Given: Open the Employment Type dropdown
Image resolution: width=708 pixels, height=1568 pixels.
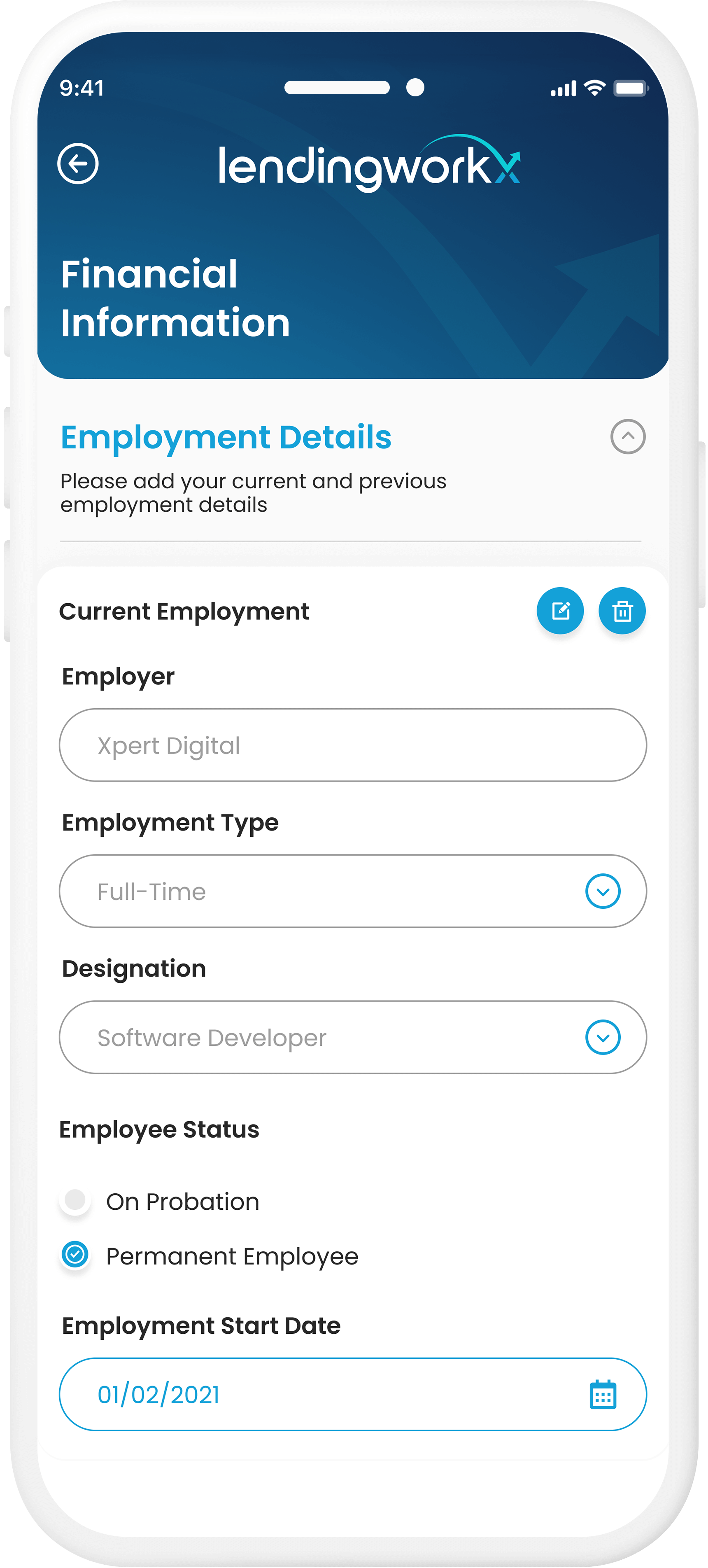Looking at the screenshot, I should (x=602, y=891).
